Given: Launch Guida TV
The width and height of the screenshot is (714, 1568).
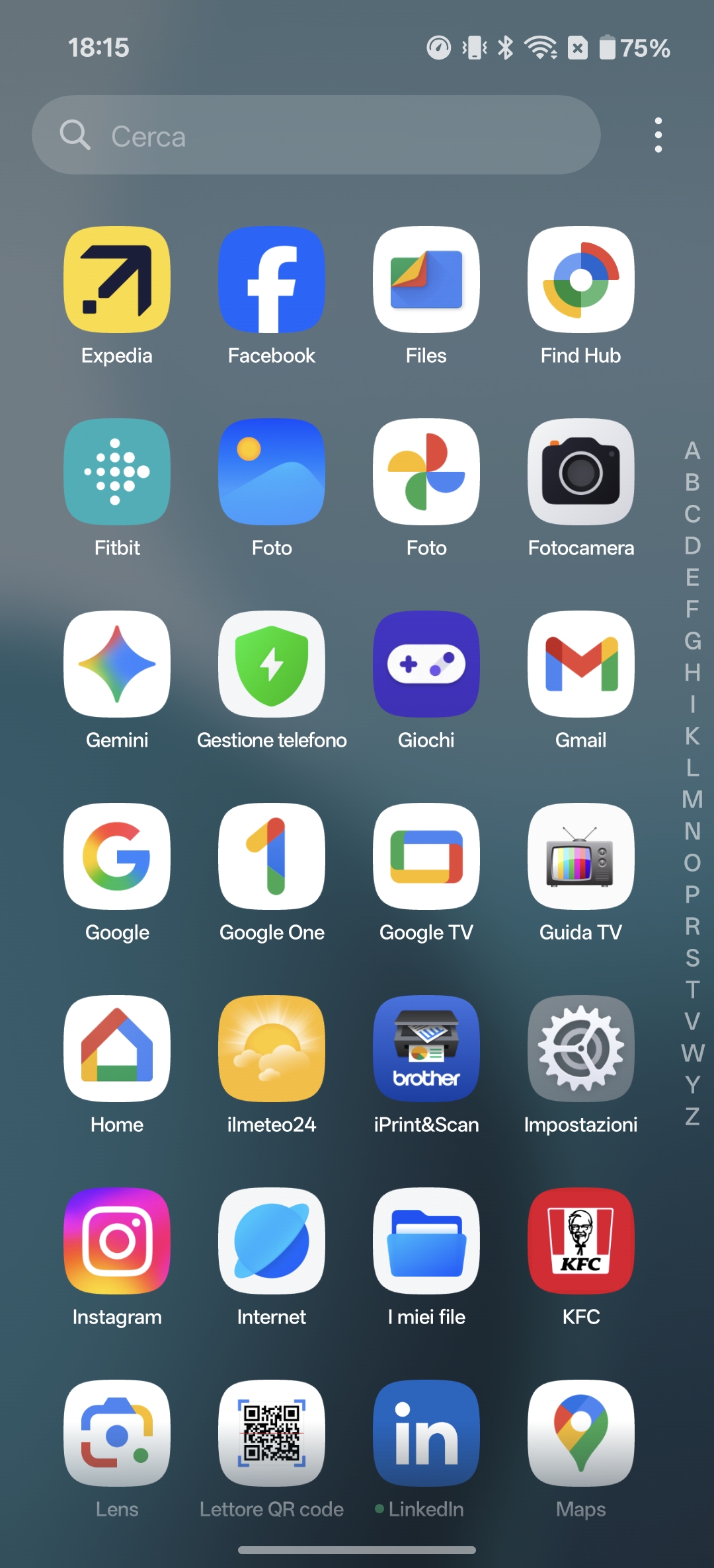Looking at the screenshot, I should 580,856.
